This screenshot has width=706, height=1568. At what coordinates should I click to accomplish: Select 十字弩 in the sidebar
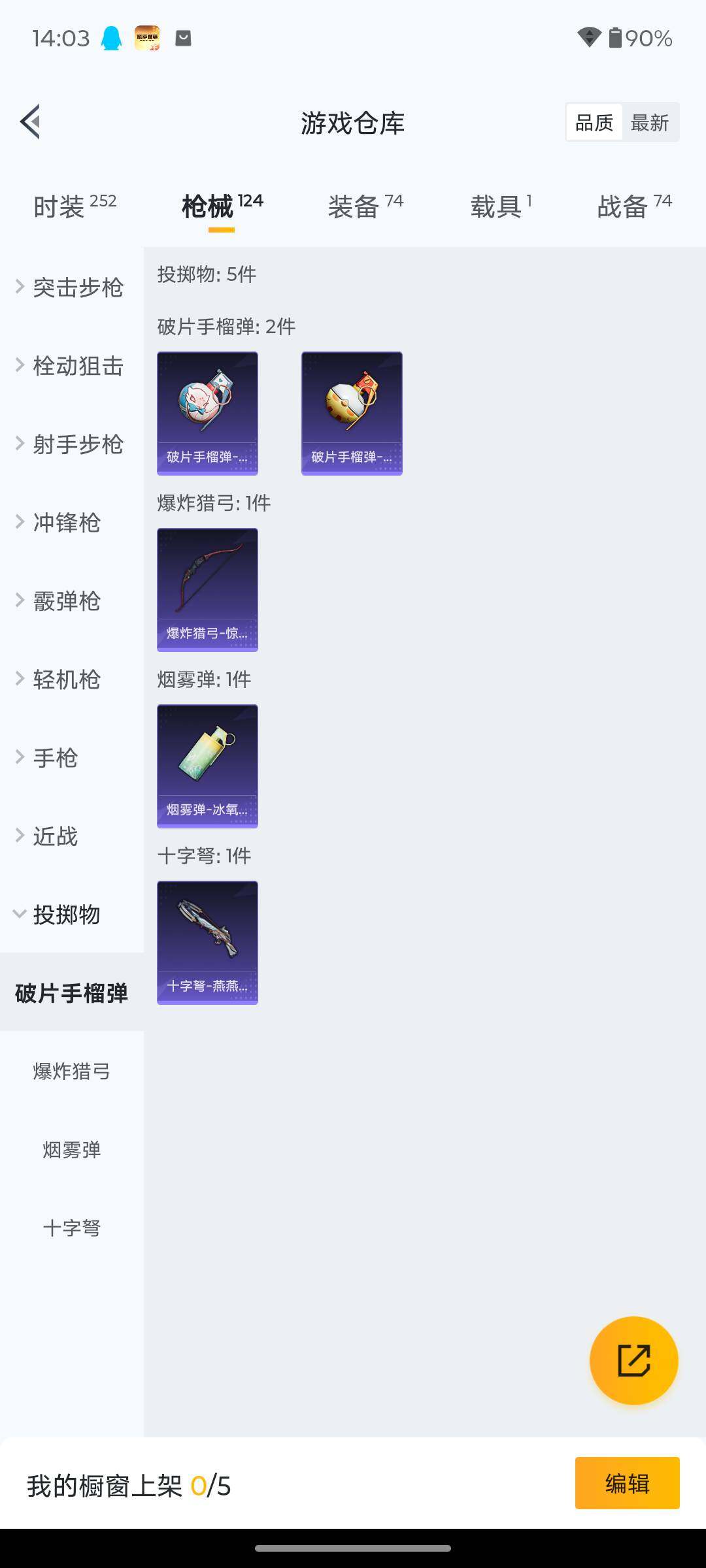[x=72, y=1228]
